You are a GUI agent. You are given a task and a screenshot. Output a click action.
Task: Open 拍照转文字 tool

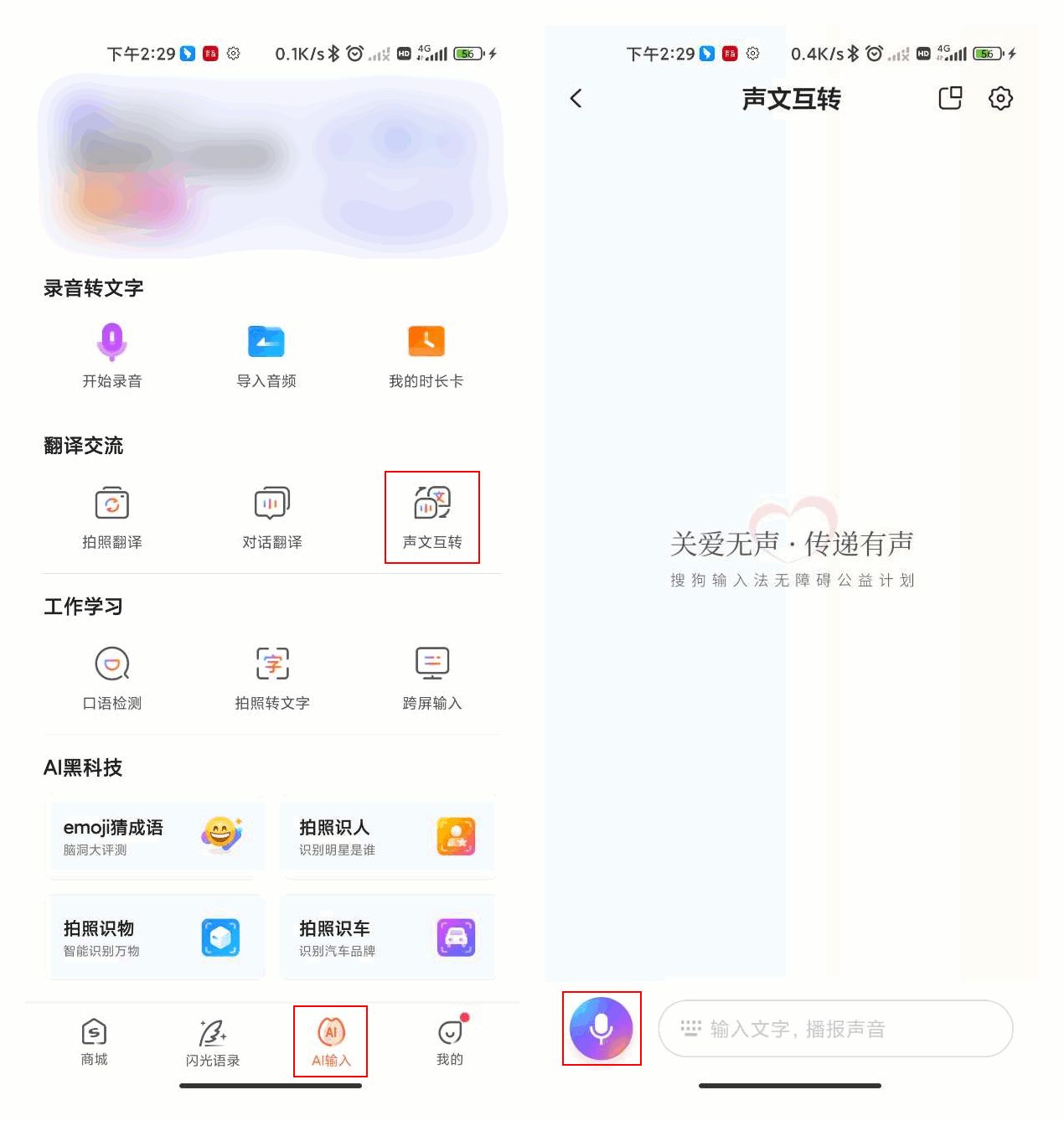pos(271,677)
